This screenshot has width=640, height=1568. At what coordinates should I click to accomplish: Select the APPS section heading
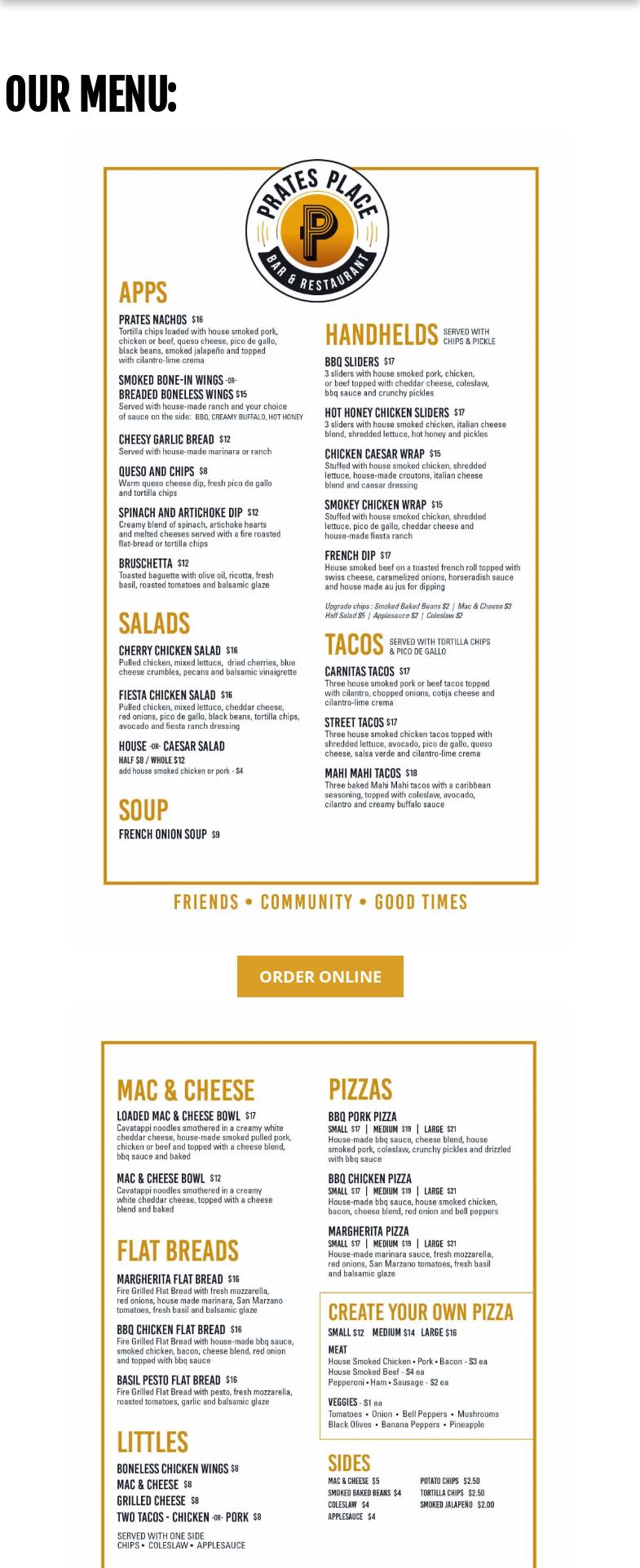tap(143, 294)
